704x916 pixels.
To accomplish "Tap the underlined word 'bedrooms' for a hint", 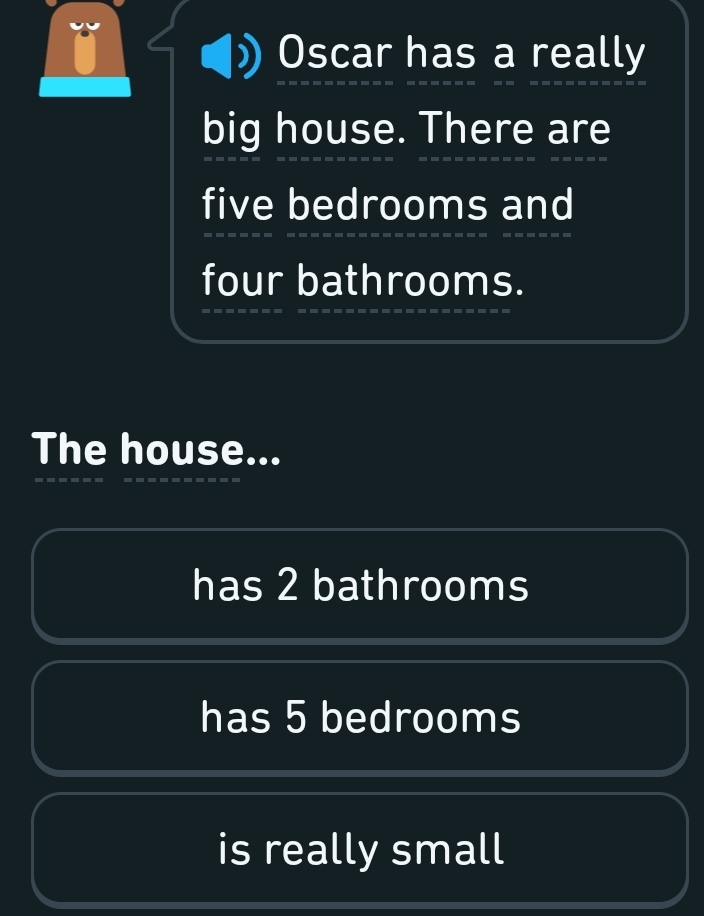I will tap(387, 206).
